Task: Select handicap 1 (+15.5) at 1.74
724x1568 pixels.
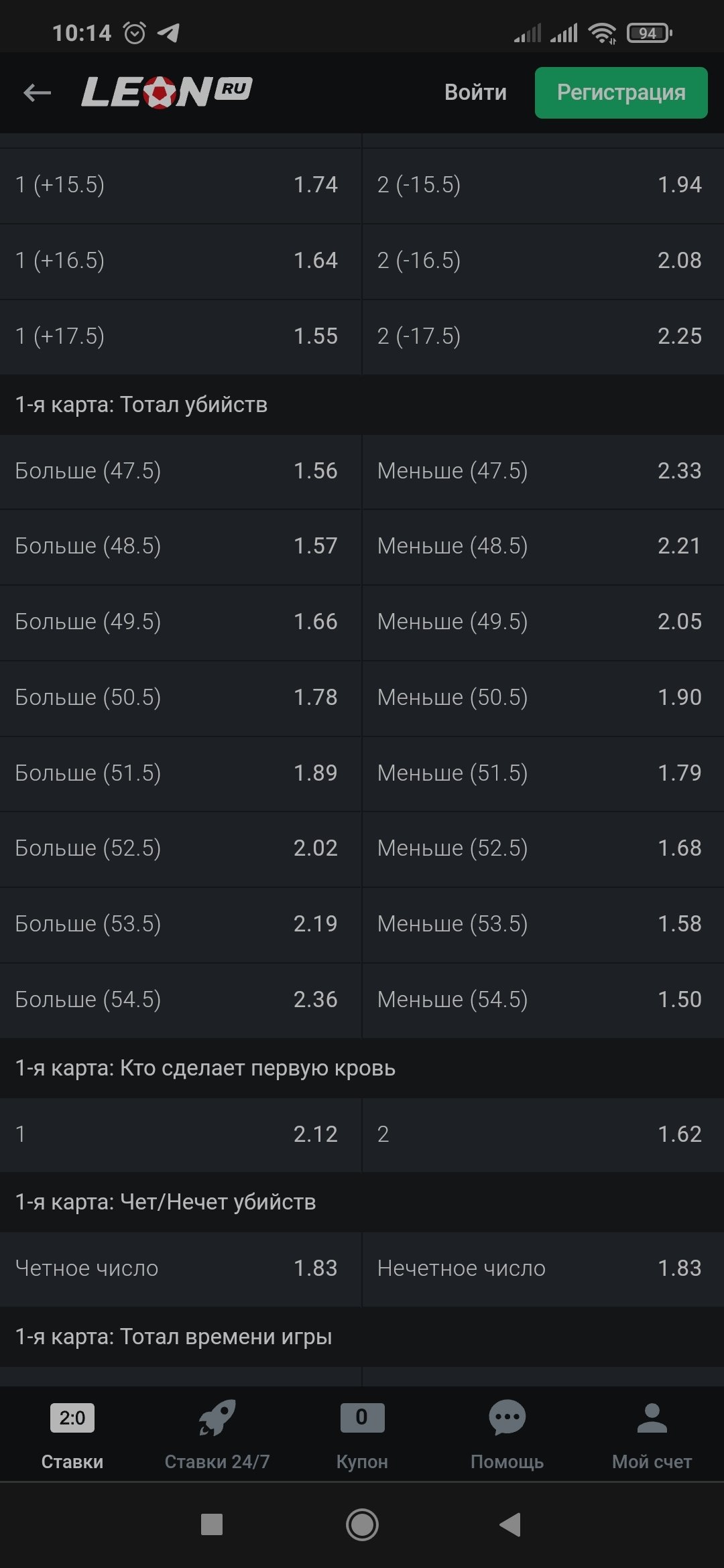Action: (180, 185)
